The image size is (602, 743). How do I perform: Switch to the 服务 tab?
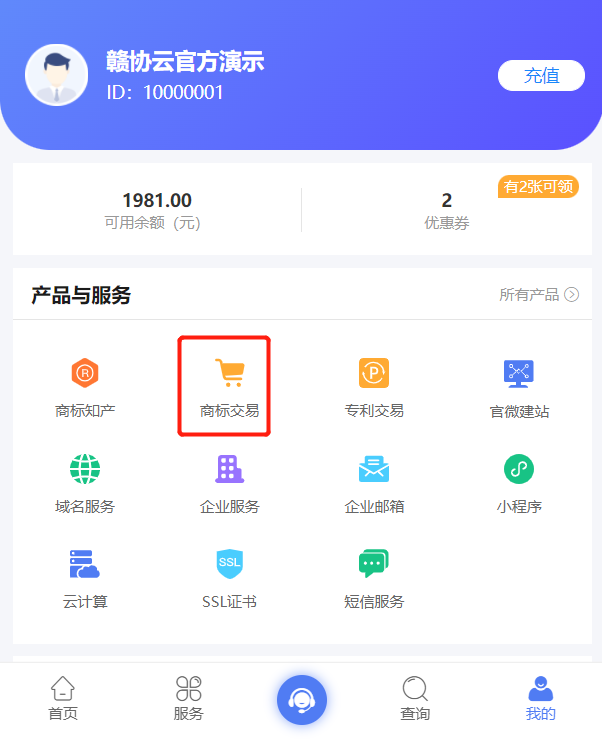click(188, 698)
